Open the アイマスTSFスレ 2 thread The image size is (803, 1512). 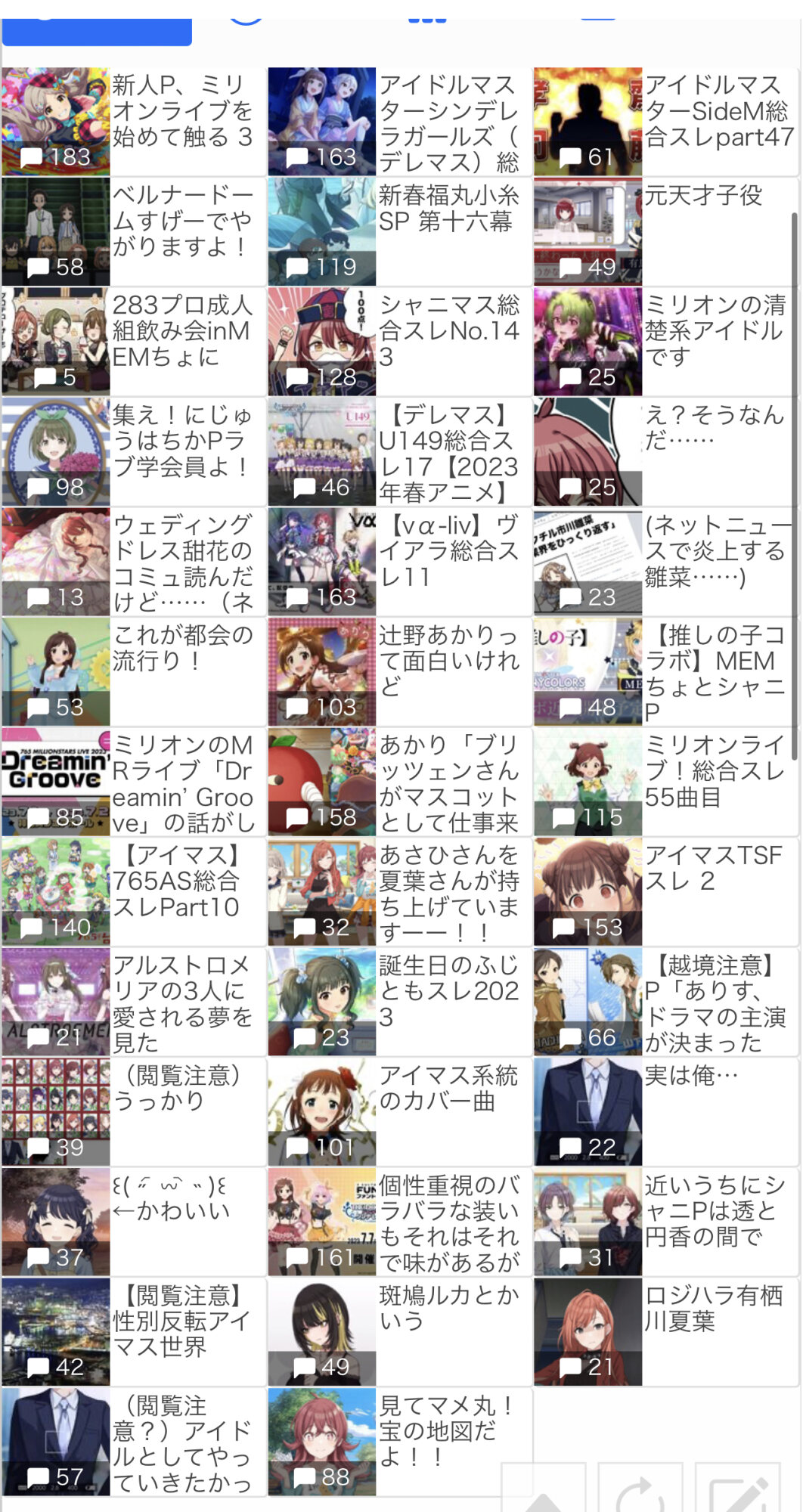666,891
